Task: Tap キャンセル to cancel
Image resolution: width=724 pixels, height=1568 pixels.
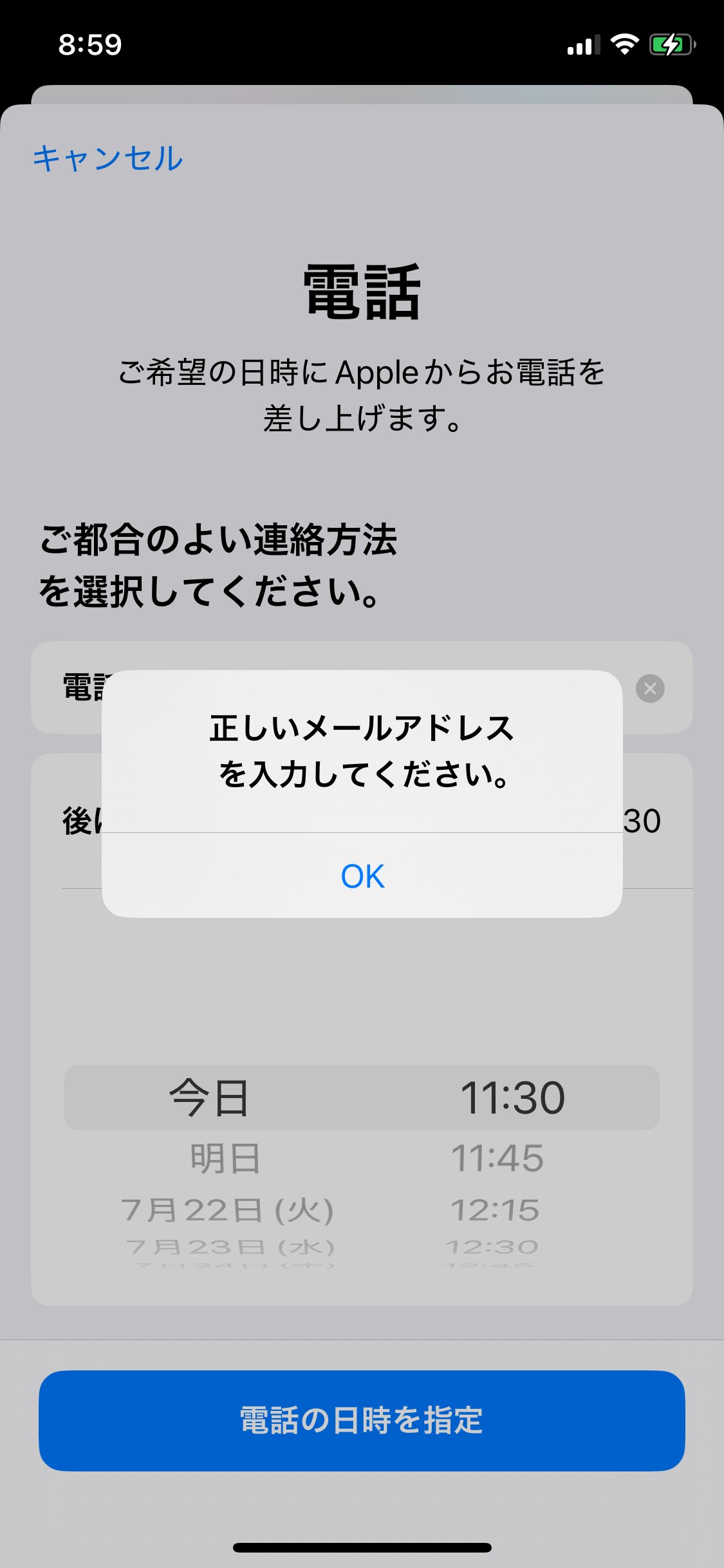Action: 108,158
